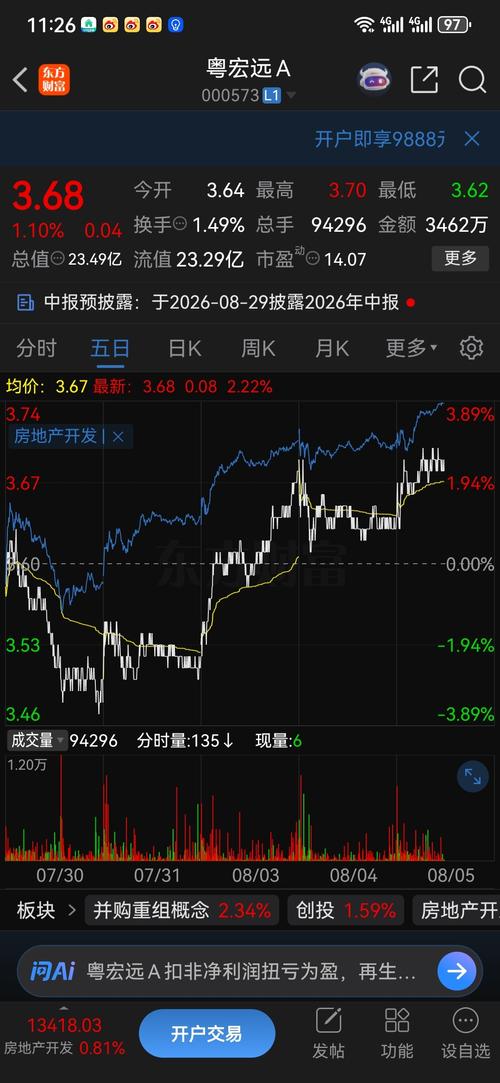
Task: Tap 更多 for more quote data
Action: click(460, 258)
